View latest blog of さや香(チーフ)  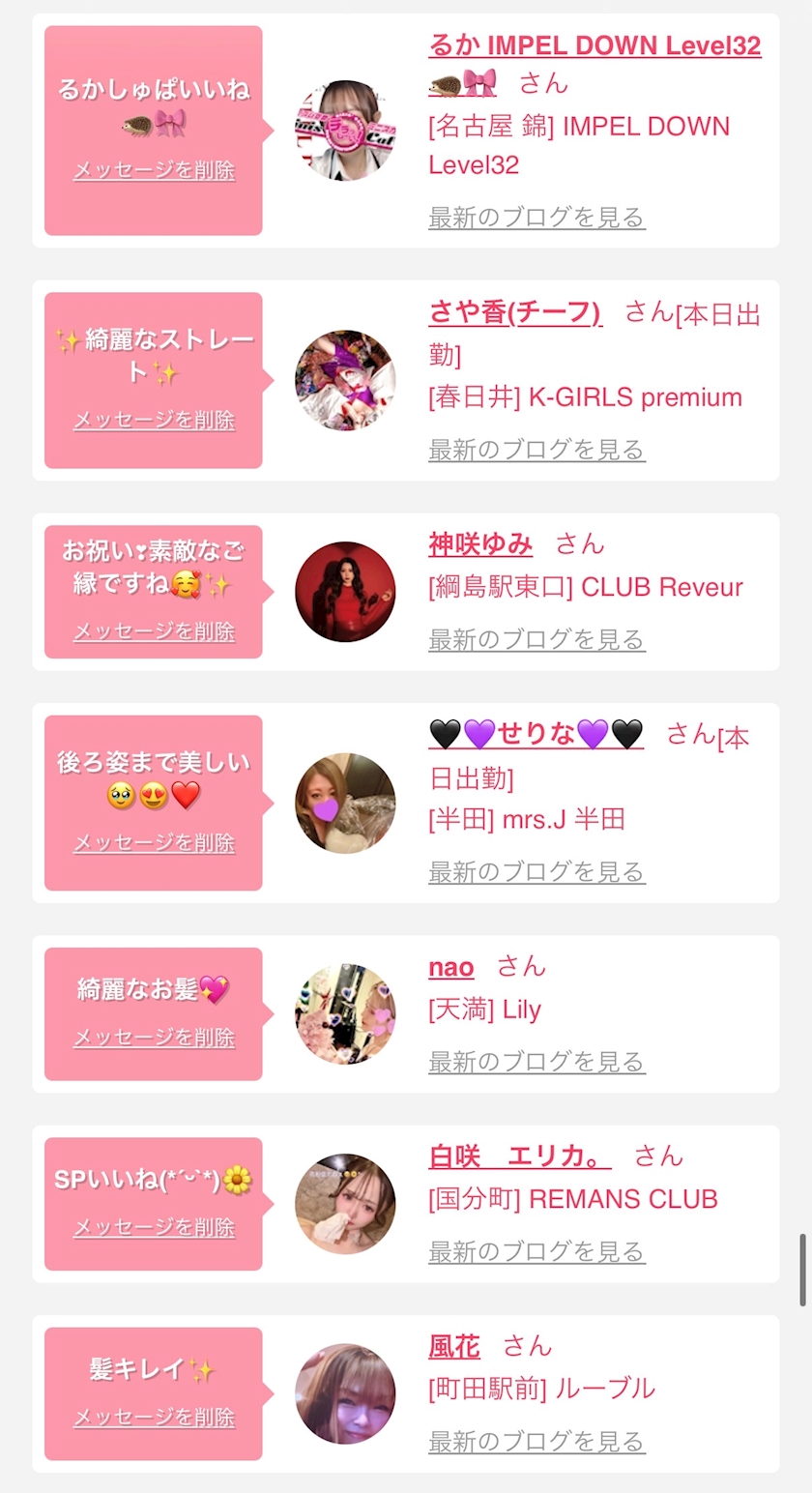[x=536, y=450]
